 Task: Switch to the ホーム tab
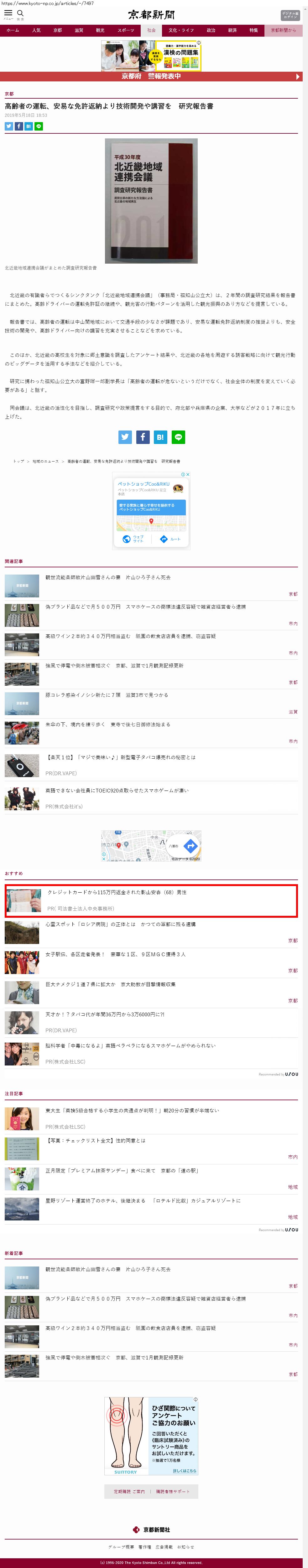(x=13, y=30)
